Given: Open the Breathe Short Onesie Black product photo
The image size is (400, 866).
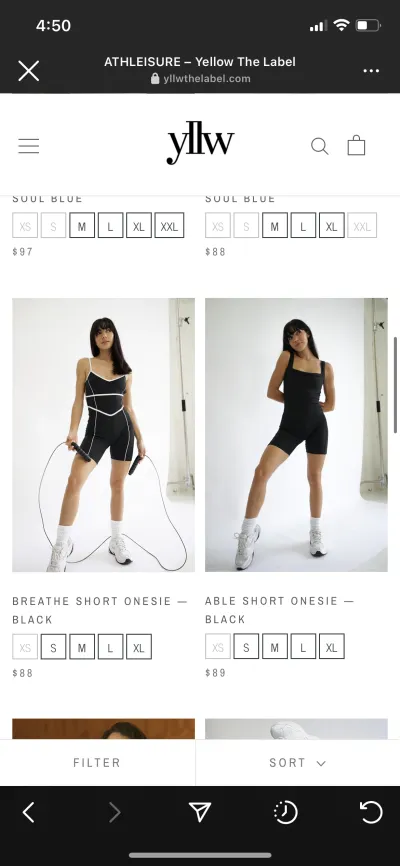Looking at the screenshot, I should coord(103,435).
